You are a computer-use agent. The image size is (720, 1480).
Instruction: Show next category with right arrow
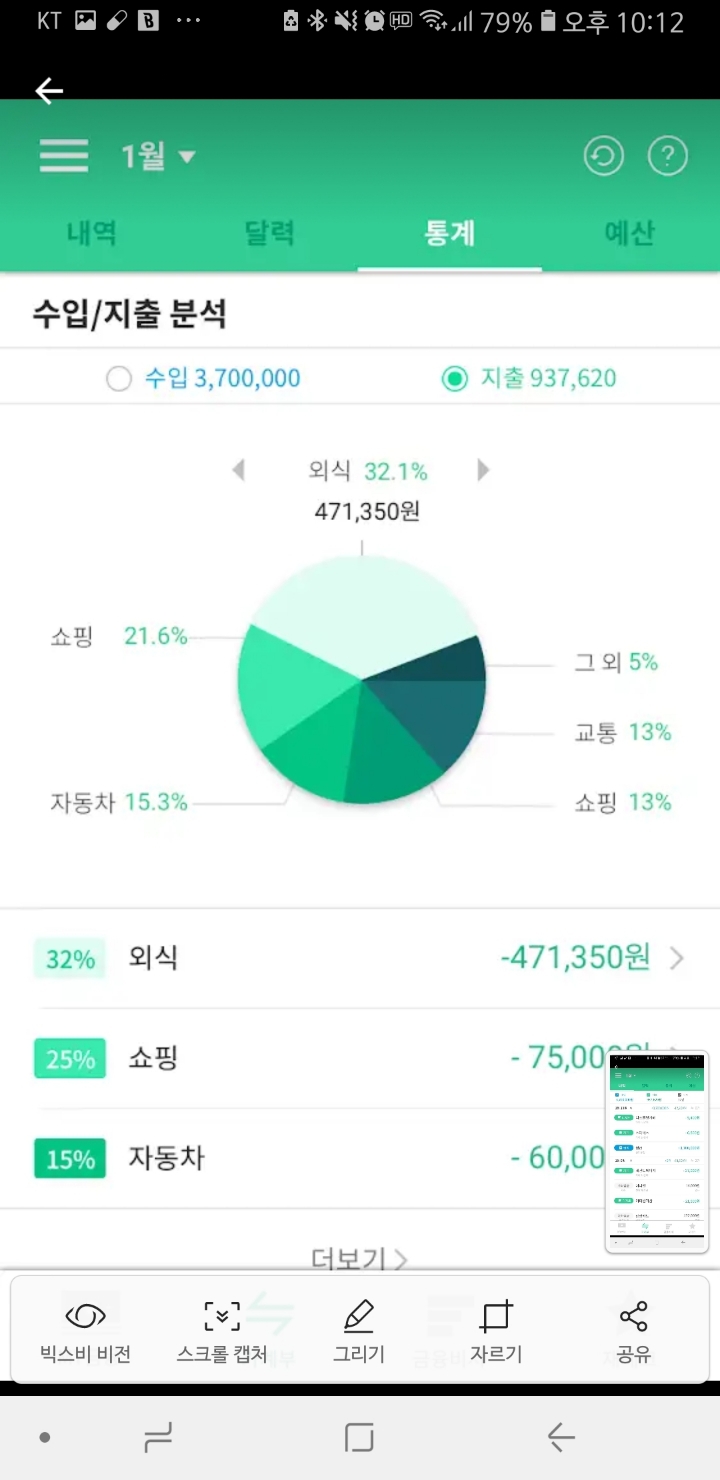coord(483,470)
